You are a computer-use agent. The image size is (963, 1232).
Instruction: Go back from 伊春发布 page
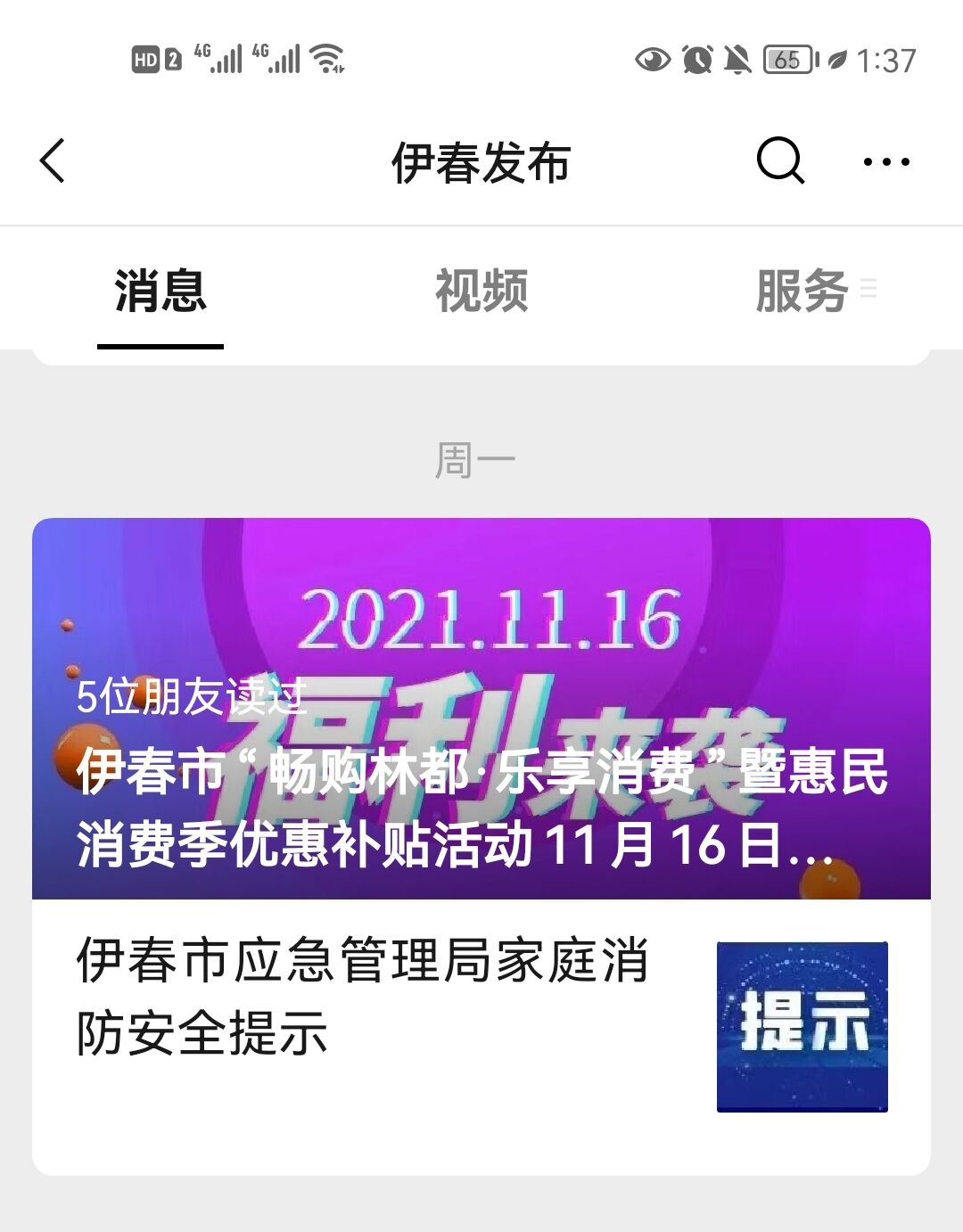click(x=53, y=161)
